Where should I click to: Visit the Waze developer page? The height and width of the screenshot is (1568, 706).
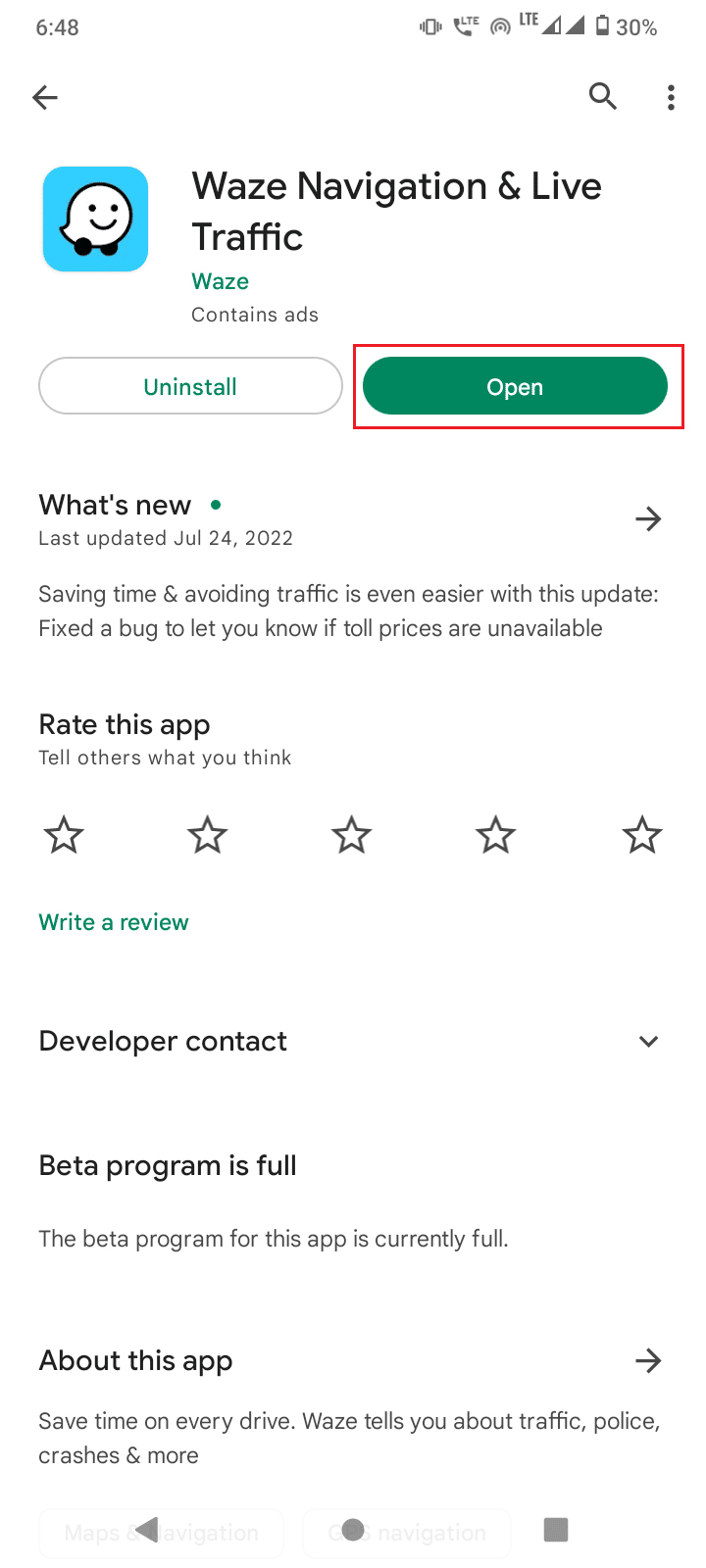[x=221, y=281]
